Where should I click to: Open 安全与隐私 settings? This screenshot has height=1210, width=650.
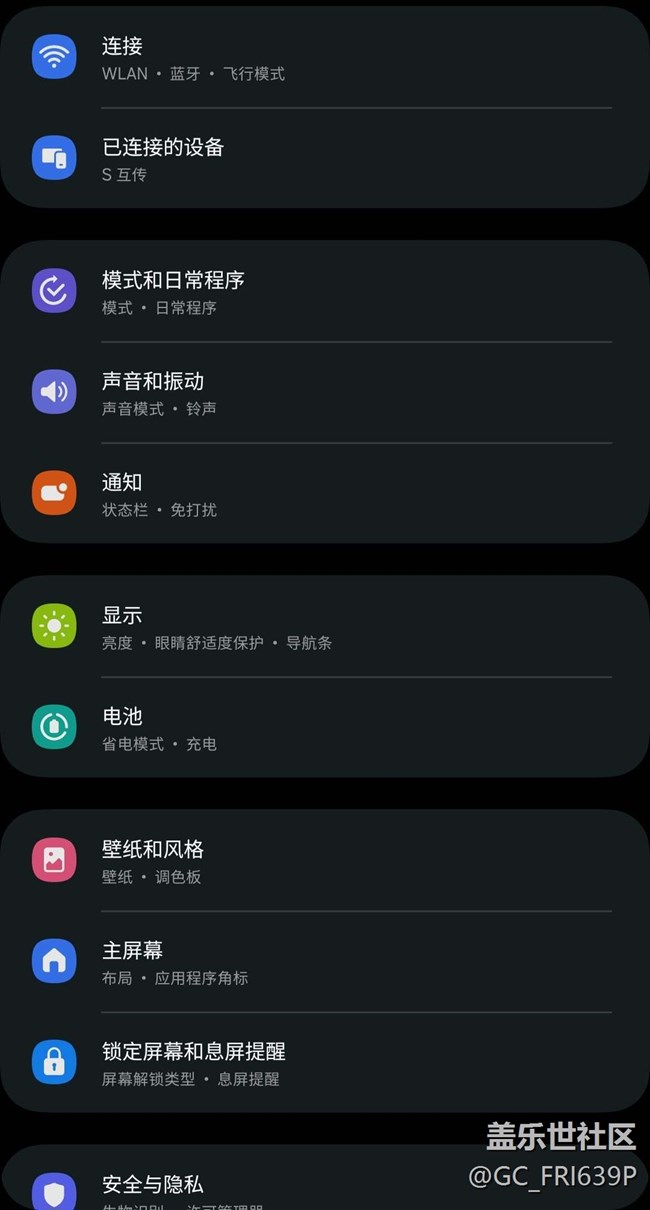(x=325, y=1180)
